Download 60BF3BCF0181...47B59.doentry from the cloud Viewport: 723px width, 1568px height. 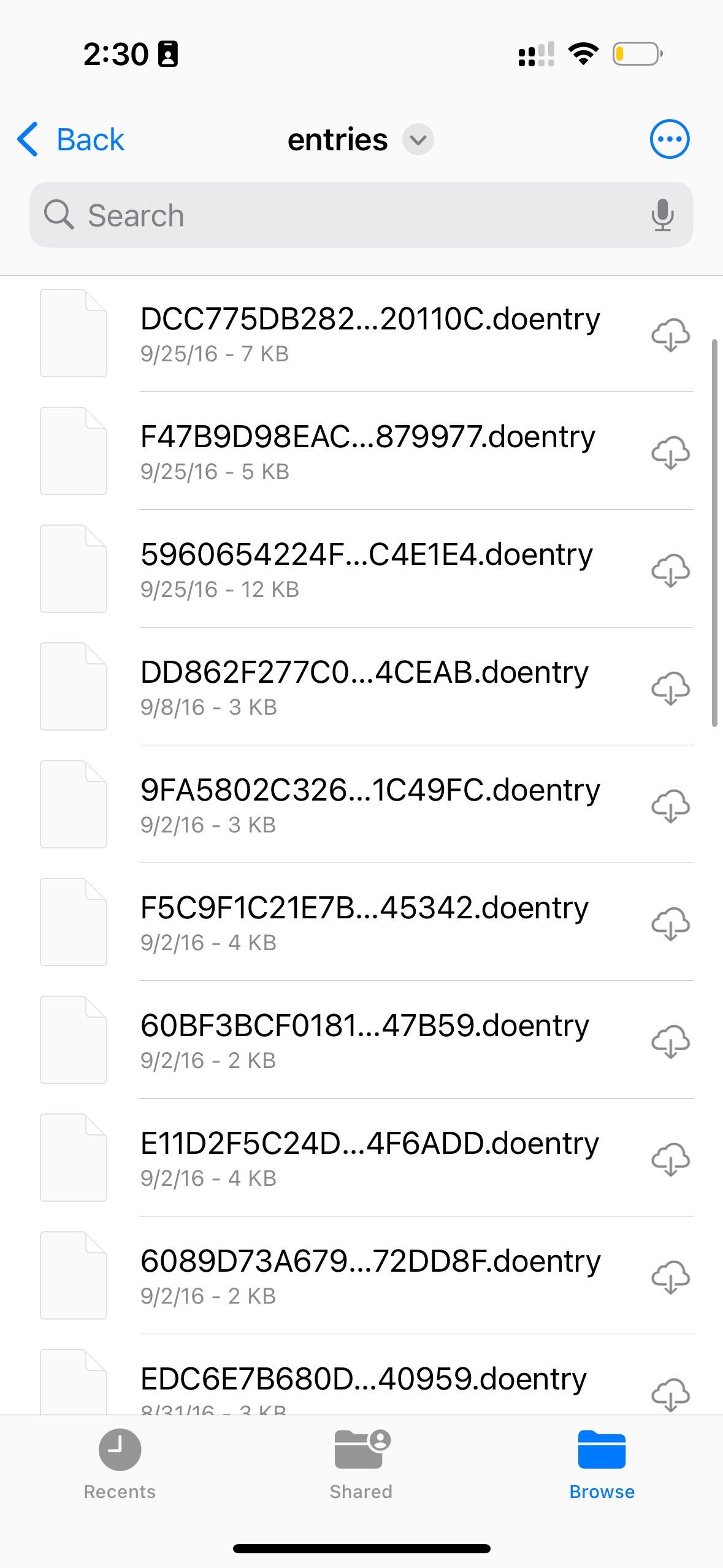tap(670, 1042)
